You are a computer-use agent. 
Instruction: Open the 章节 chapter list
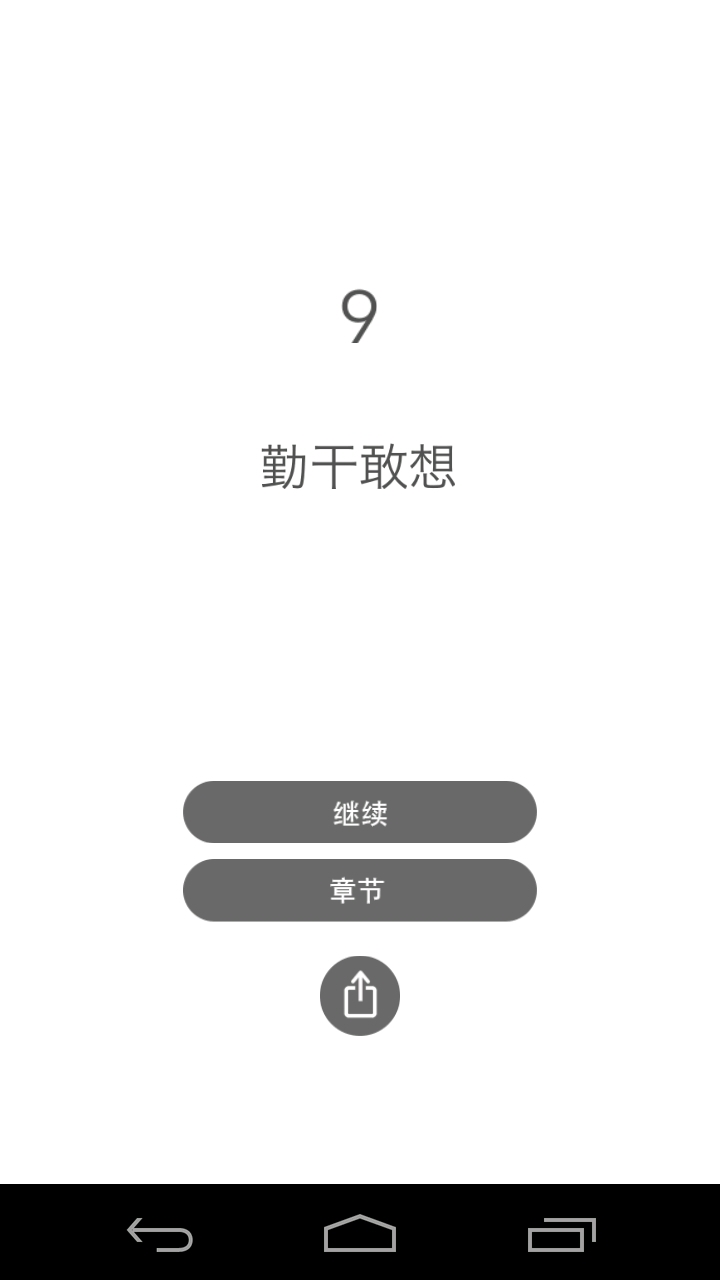360,890
